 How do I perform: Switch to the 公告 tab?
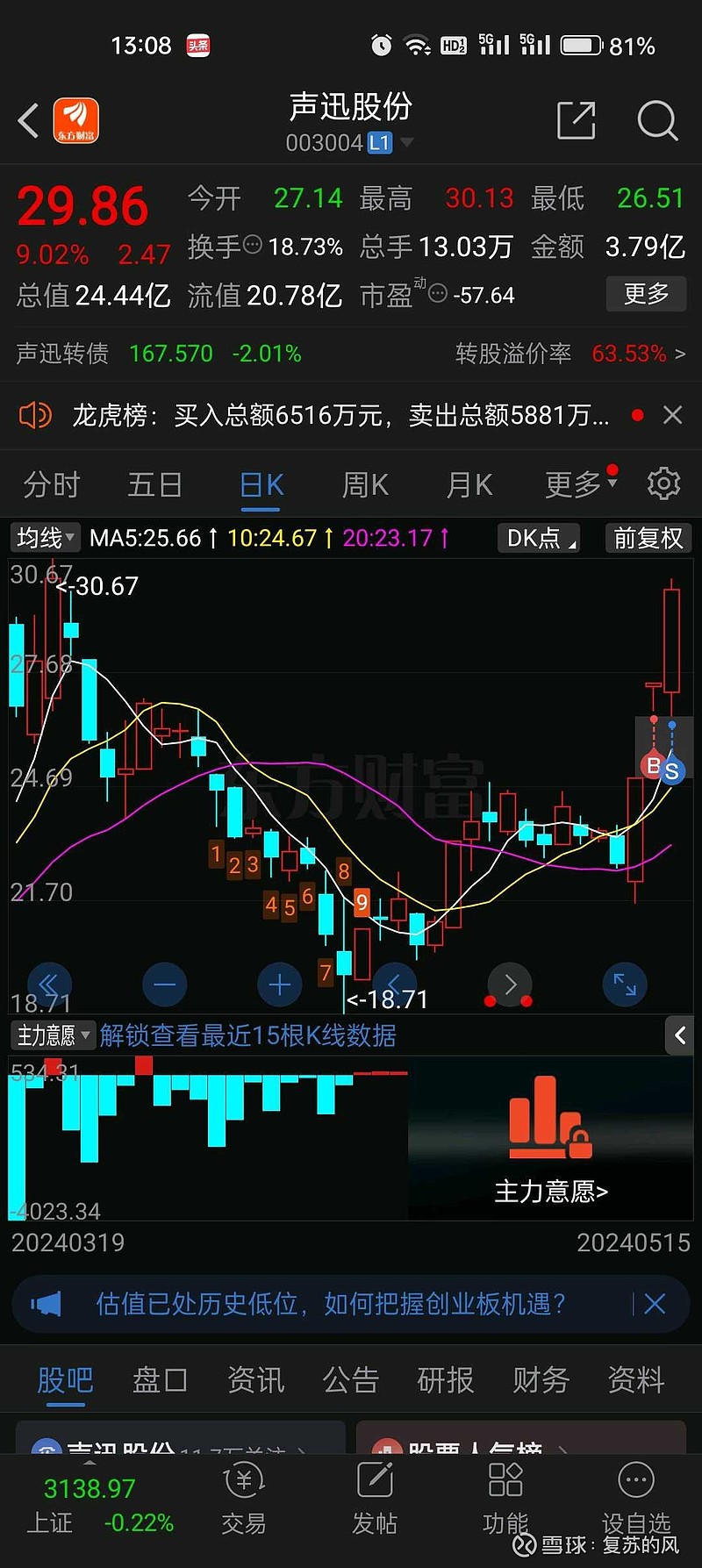coord(350,1380)
